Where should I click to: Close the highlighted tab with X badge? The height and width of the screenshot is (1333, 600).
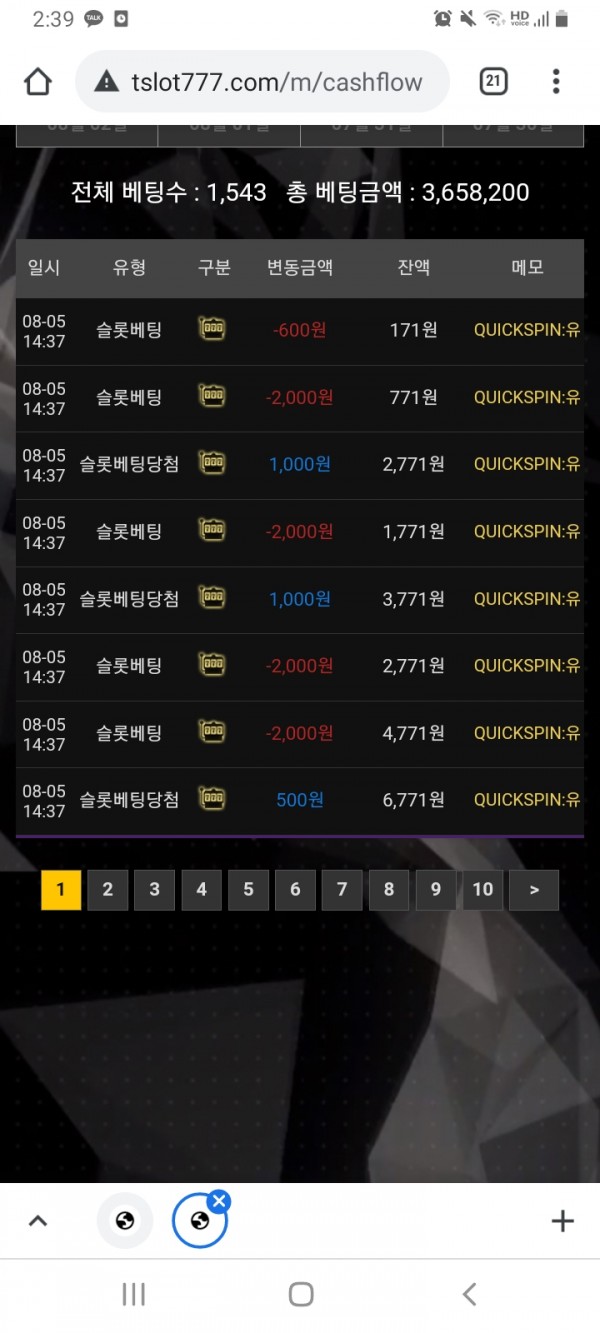[x=219, y=1202]
